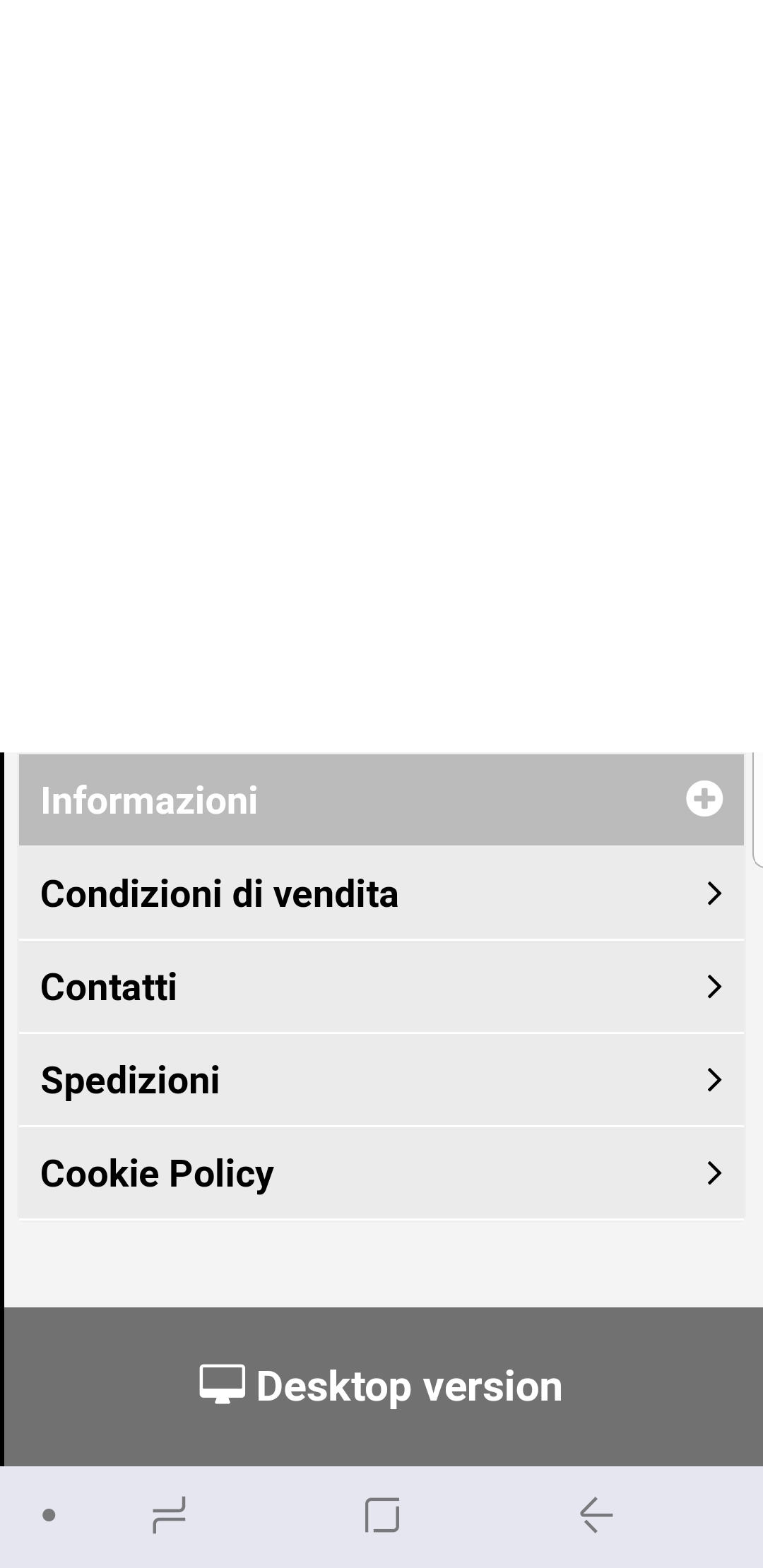The width and height of the screenshot is (763, 1568).
Task: View the Cookie Policy
Action: 381,1173
